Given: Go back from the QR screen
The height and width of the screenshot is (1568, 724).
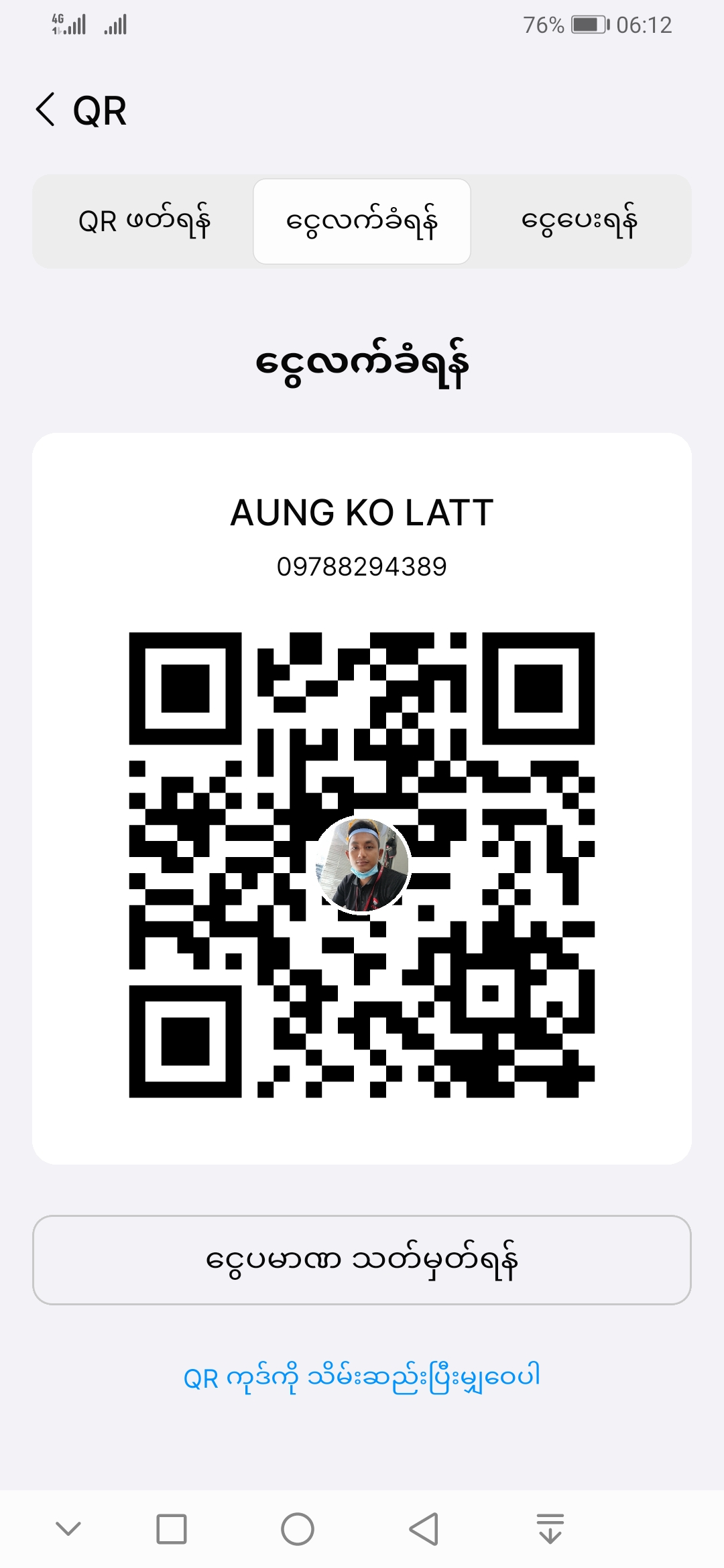Looking at the screenshot, I should (x=46, y=110).
